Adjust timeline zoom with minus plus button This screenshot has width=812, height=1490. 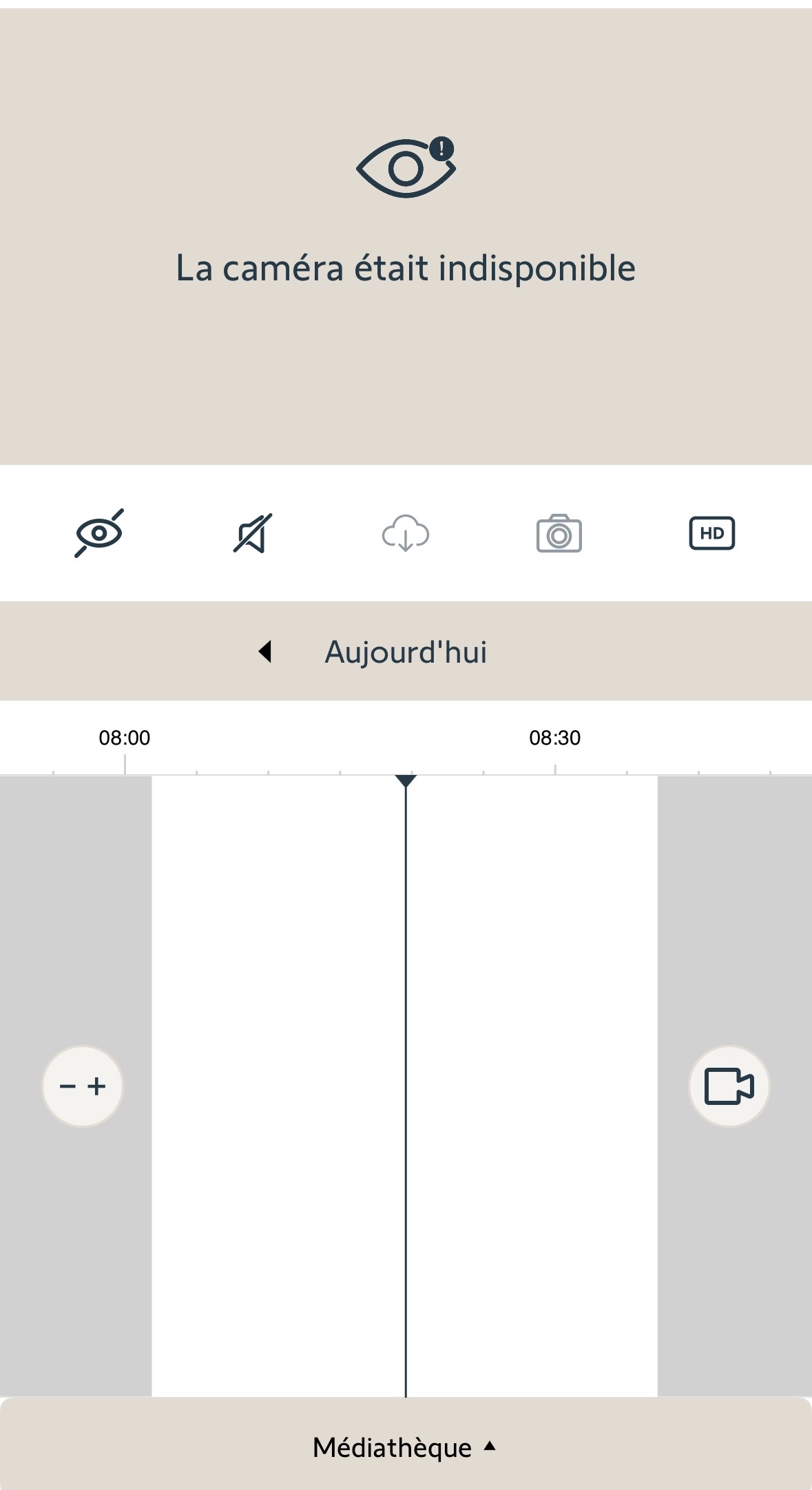click(83, 1086)
